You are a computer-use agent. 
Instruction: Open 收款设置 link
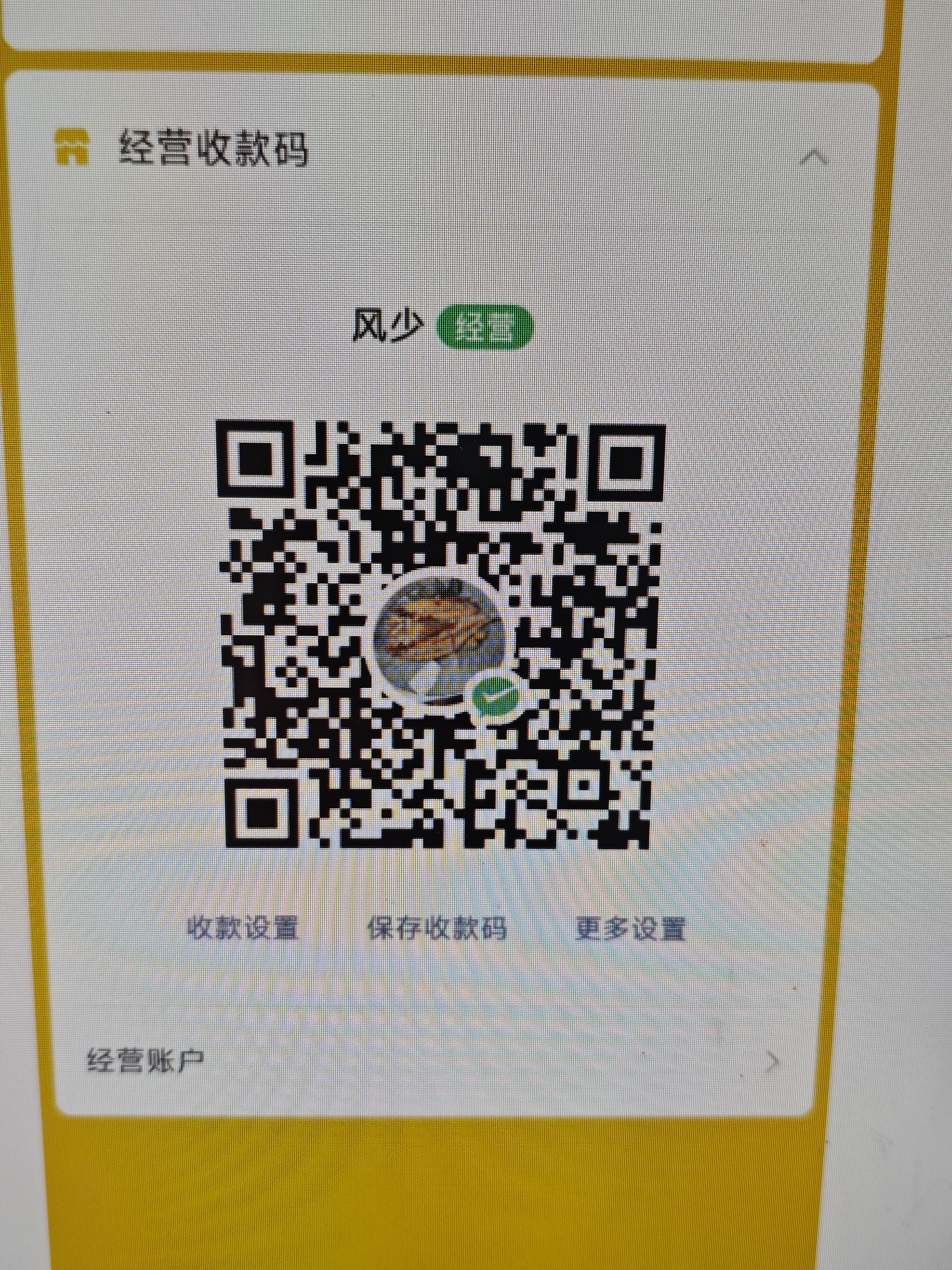(243, 928)
